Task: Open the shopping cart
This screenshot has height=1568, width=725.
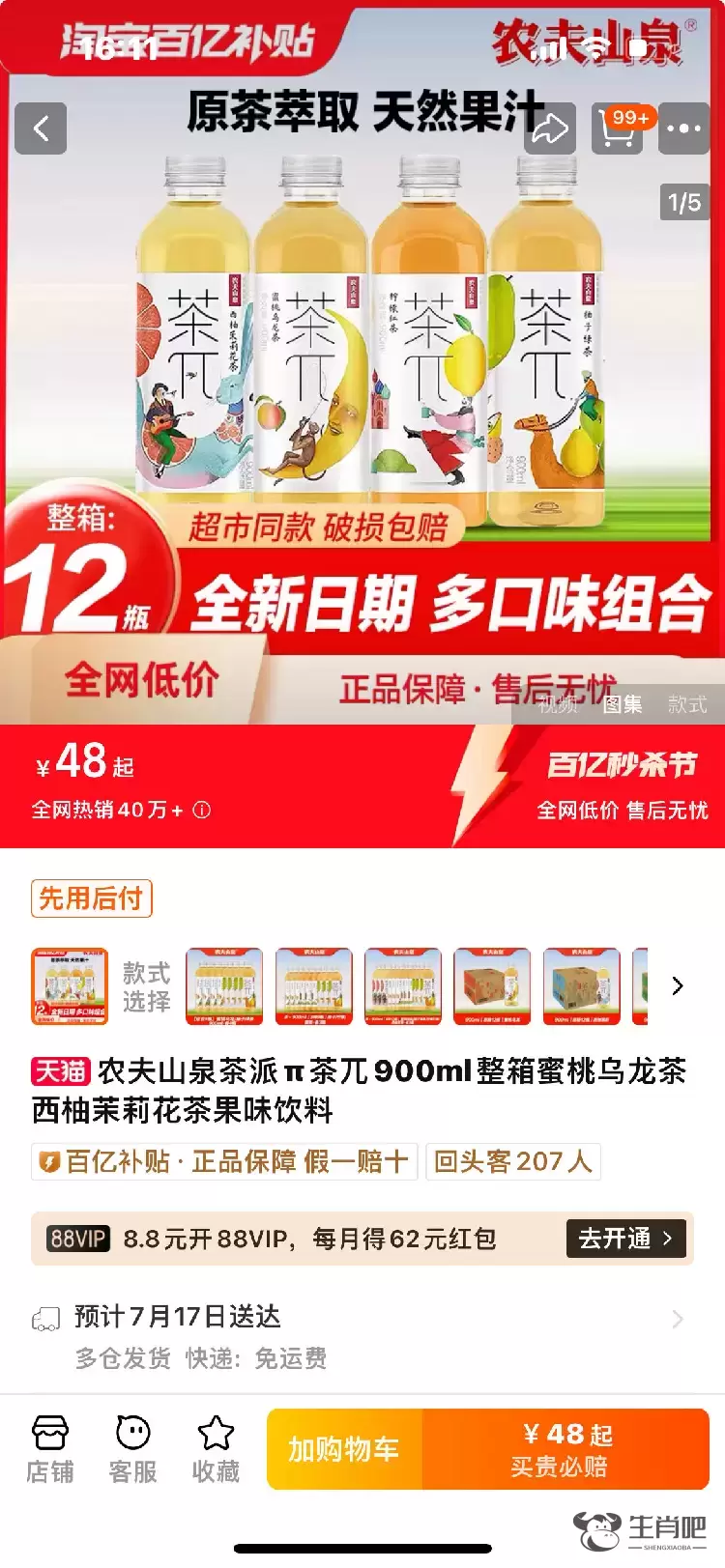Action: [x=618, y=128]
